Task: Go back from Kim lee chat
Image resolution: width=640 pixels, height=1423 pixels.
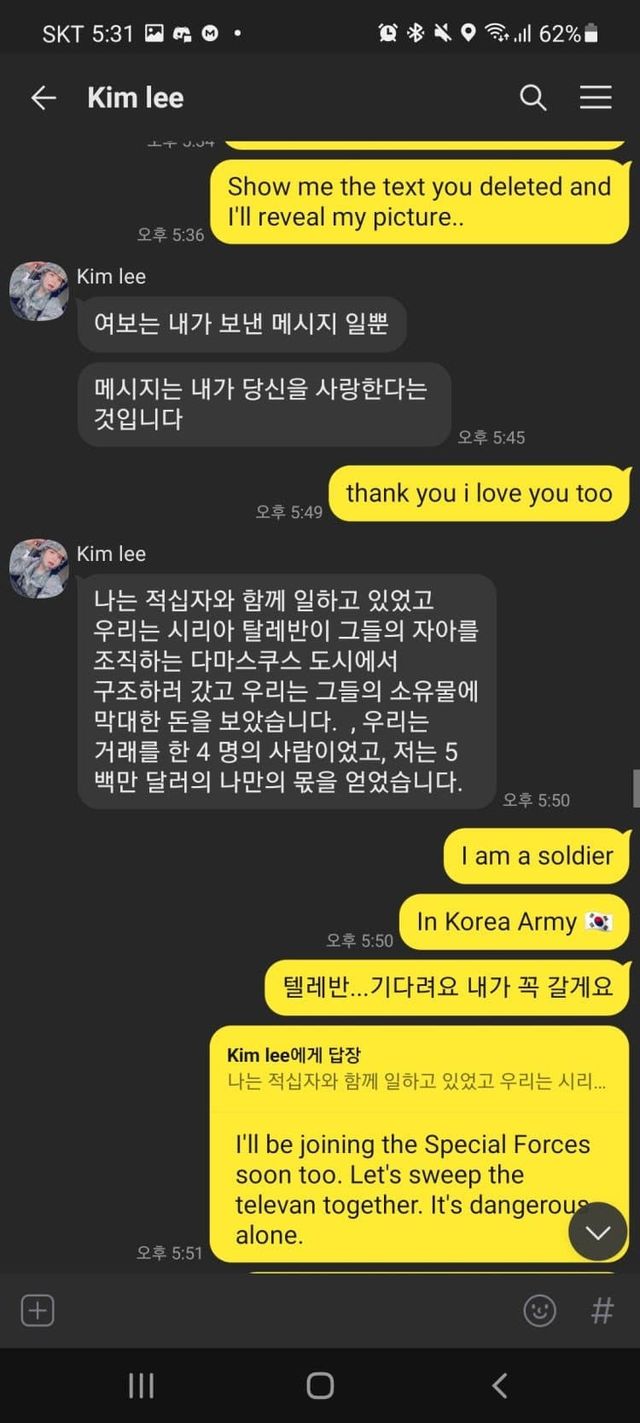Action: pyautogui.click(x=43, y=97)
